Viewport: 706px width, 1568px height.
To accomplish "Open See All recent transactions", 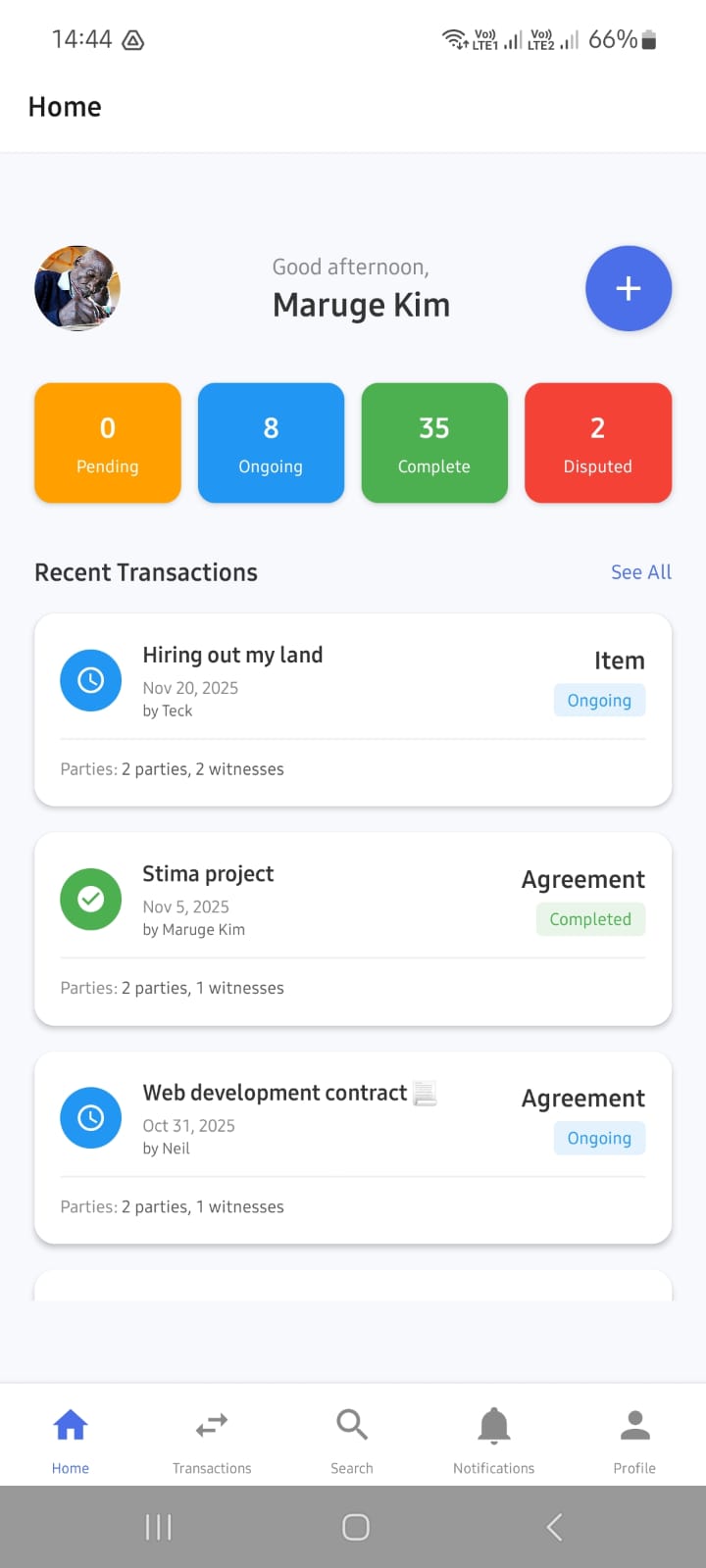I will pyautogui.click(x=640, y=571).
